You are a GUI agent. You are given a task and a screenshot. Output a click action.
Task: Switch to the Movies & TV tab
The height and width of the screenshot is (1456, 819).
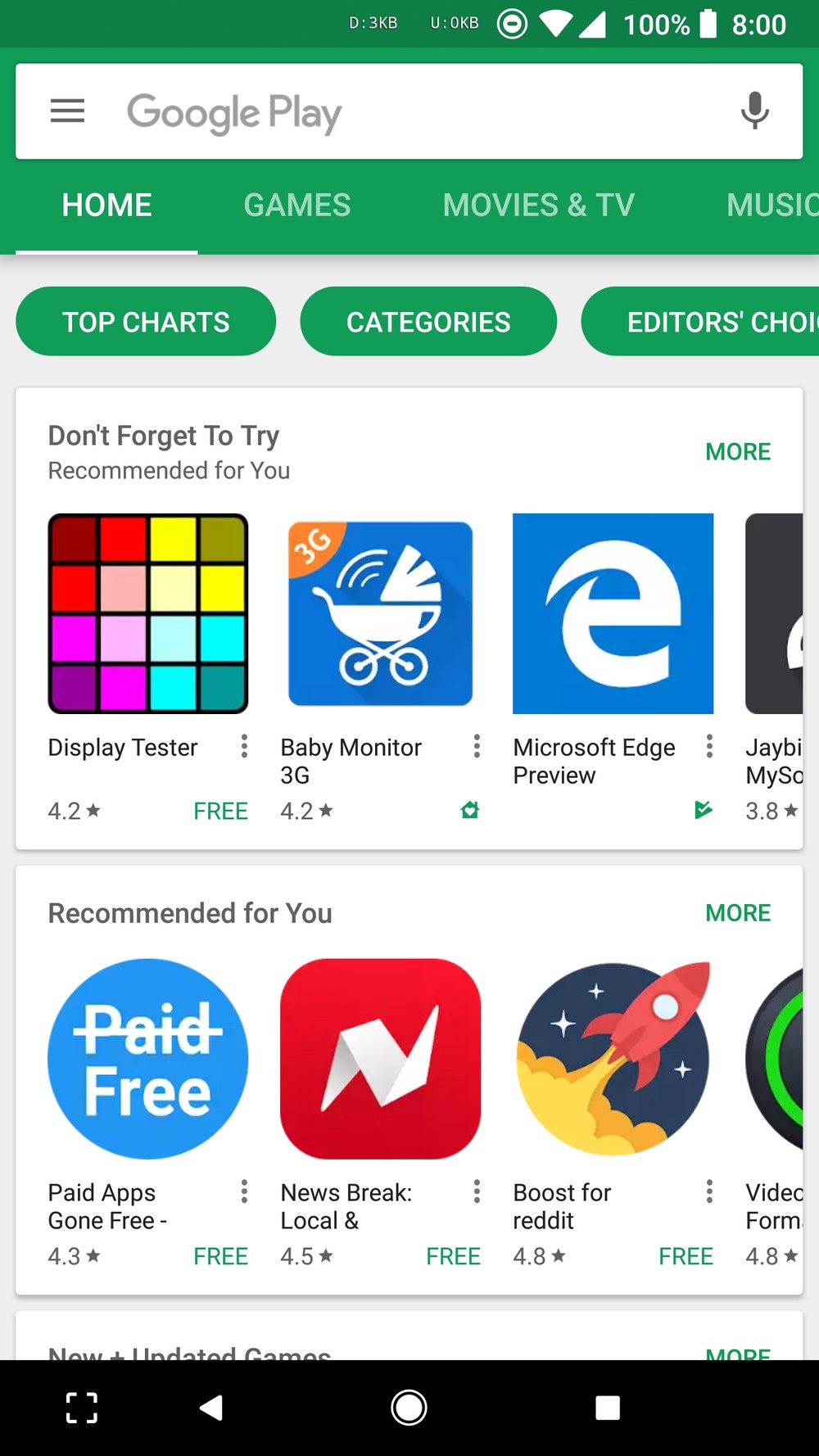[538, 206]
